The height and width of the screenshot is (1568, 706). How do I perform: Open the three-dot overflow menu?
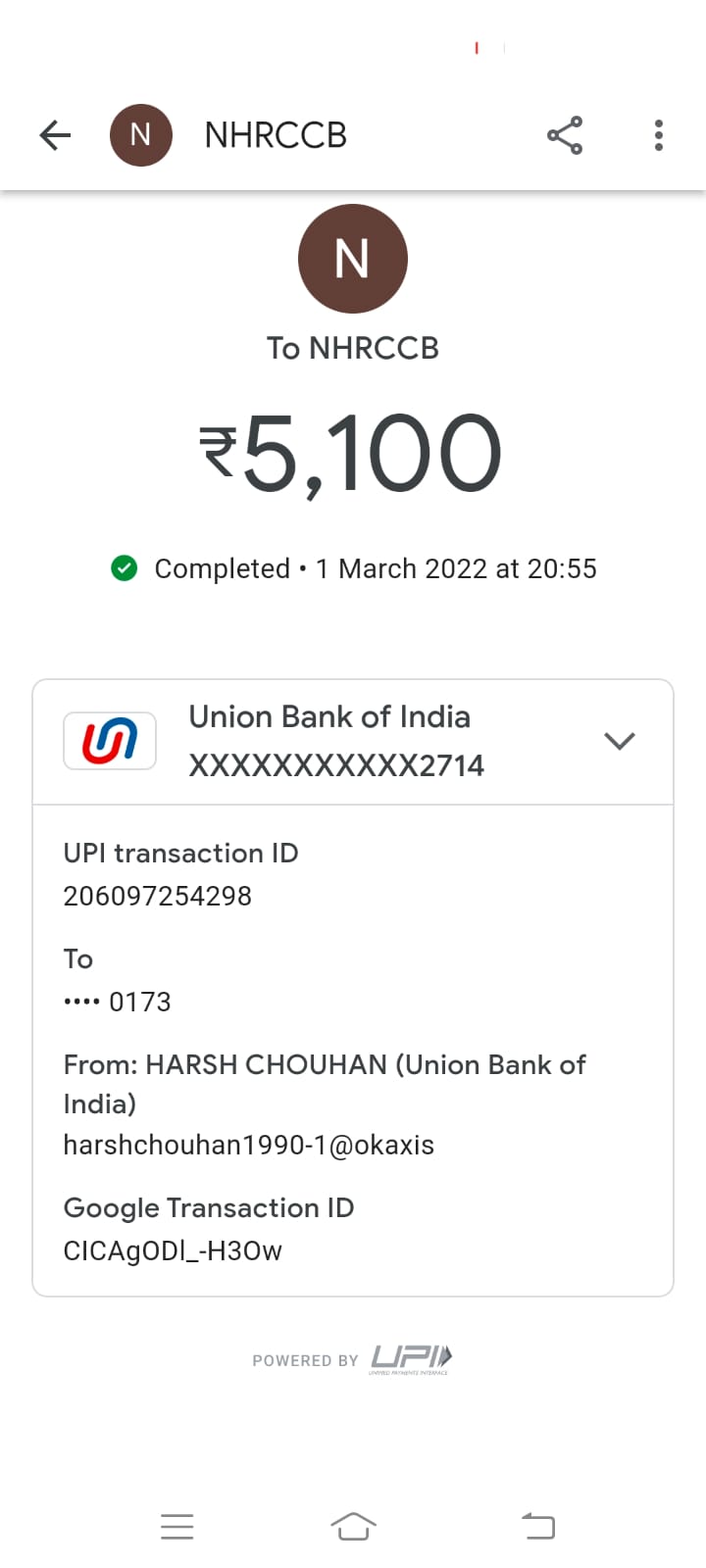[658, 135]
